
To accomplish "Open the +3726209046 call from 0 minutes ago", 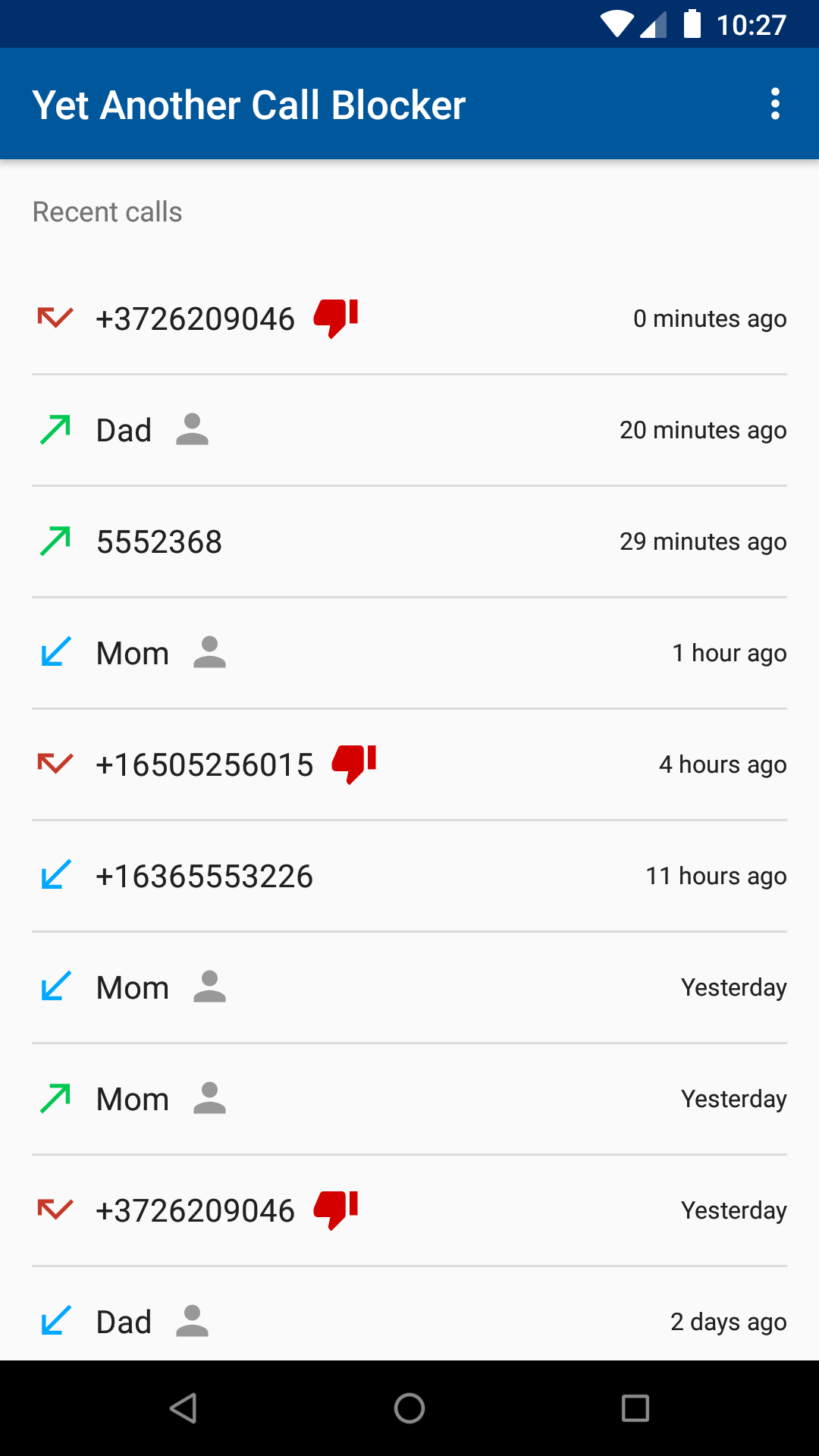I will pyautogui.click(x=409, y=318).
